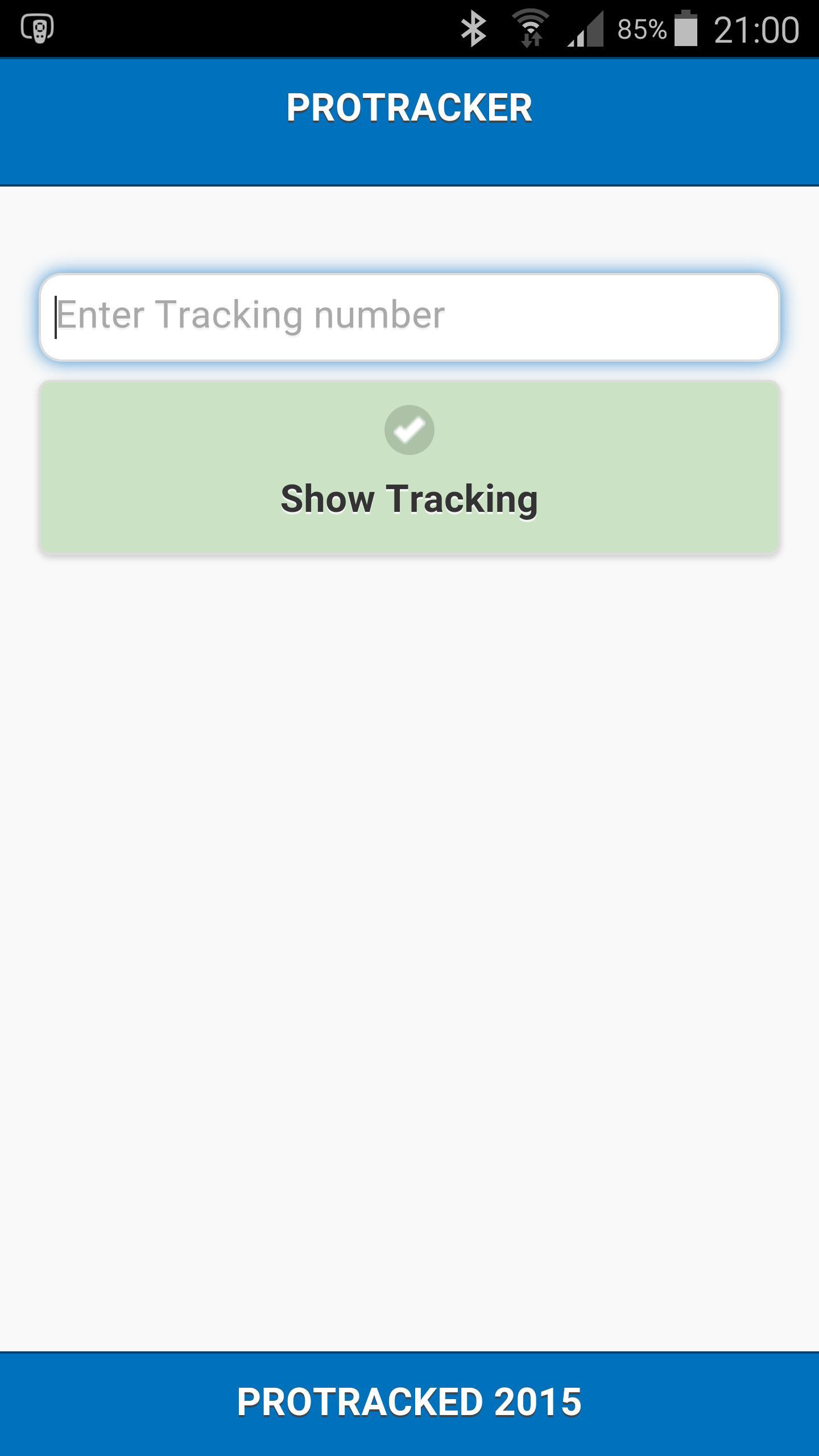
Task: Tap the Enter Tracking number field
Action: point(409,317)
